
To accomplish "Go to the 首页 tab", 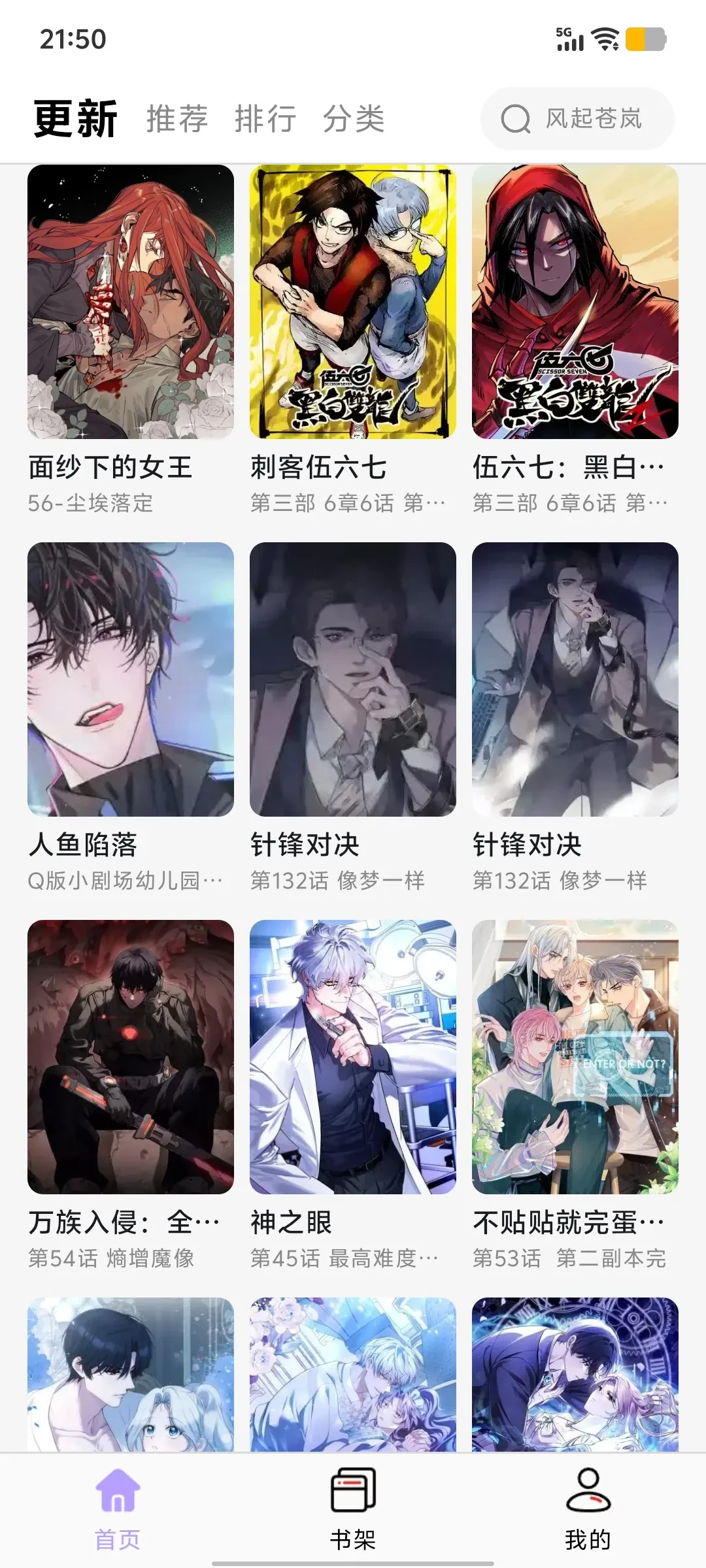I will (118, 1509).
